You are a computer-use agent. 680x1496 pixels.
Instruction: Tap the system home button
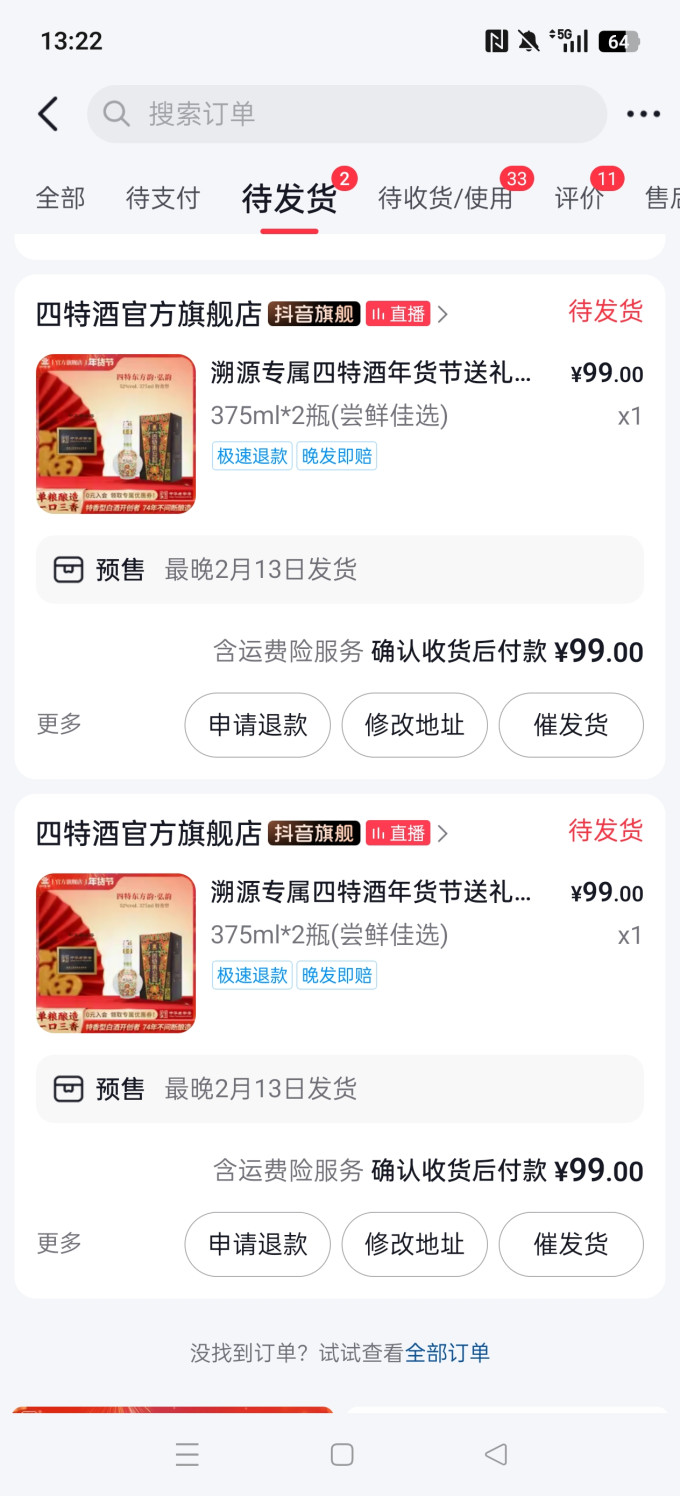tap(342, 1454)
